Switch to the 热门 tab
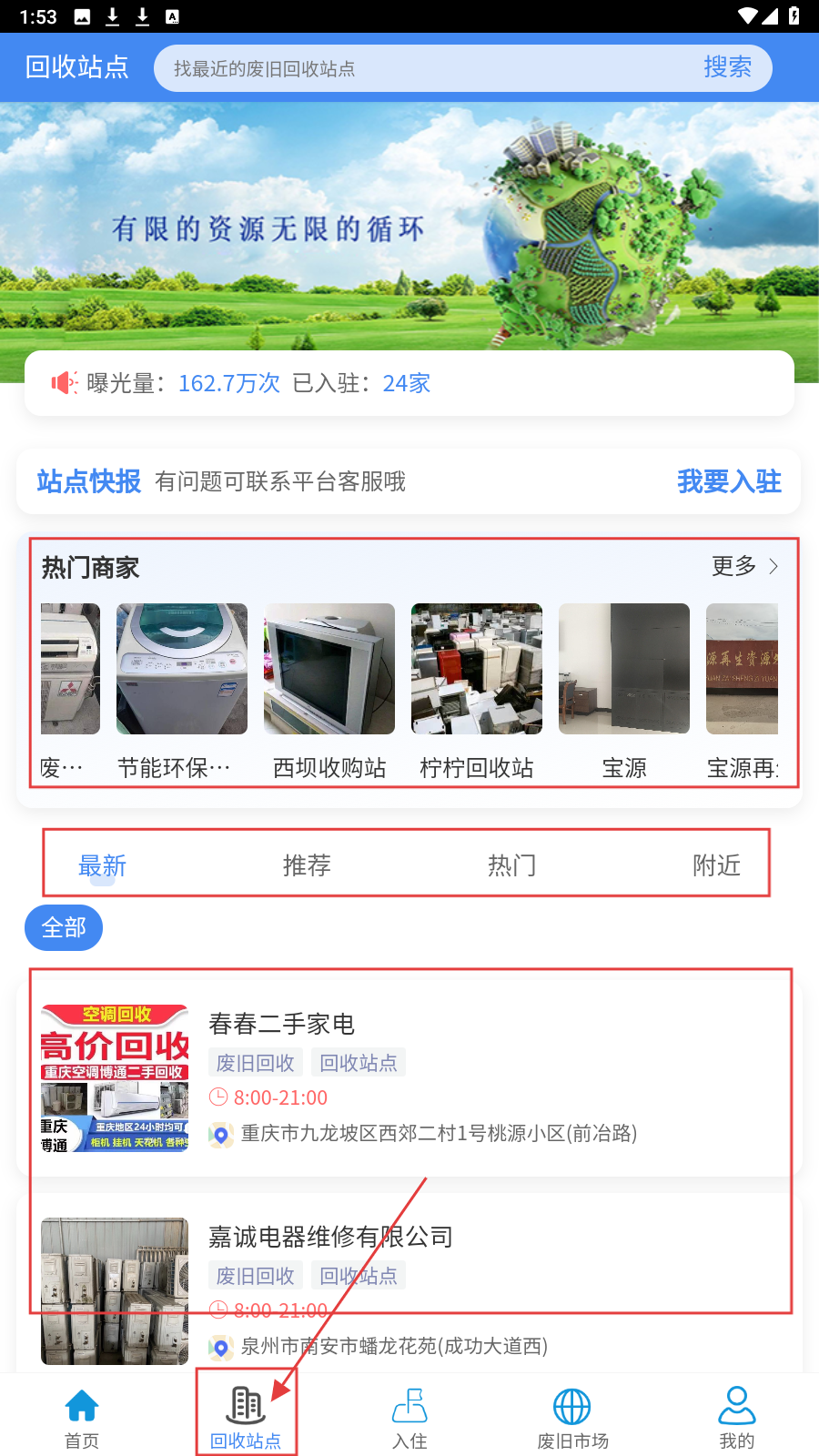 [x=511, y=865]
